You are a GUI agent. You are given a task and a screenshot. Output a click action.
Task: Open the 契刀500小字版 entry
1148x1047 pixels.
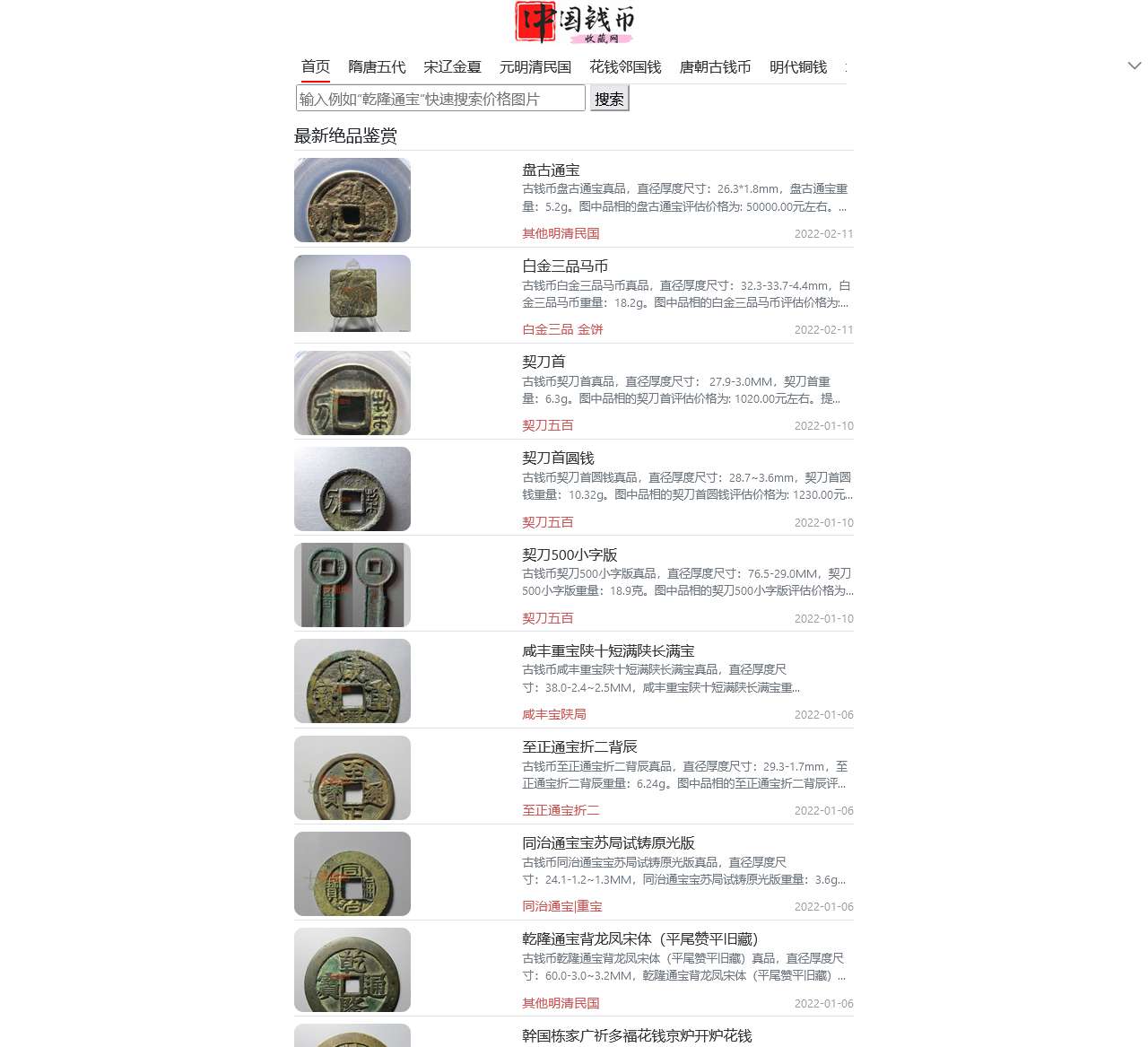pyautogui.click(x=570, y=554)
